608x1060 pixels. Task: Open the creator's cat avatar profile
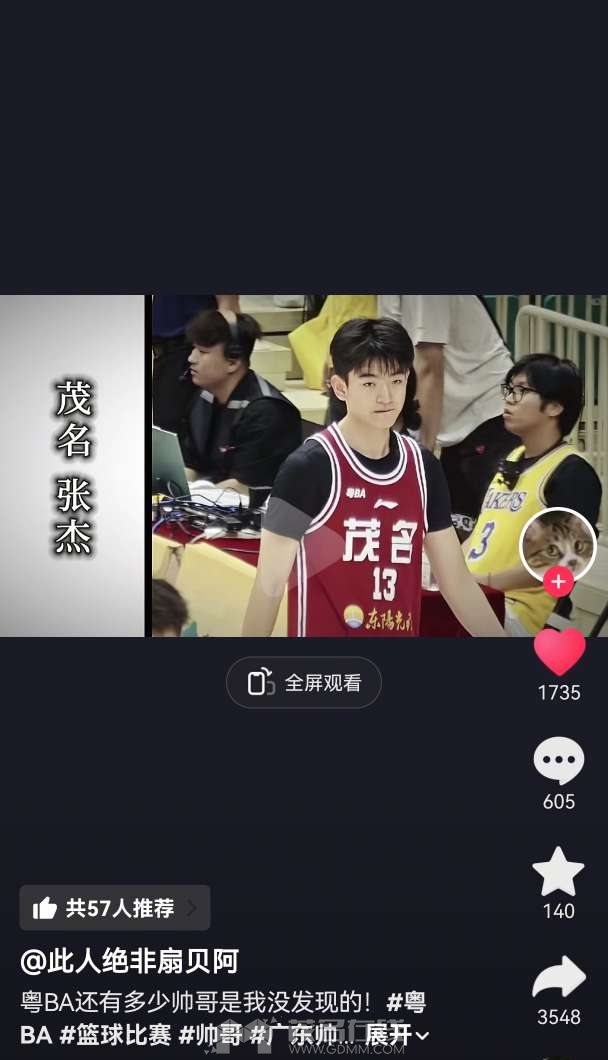click(x=558, y=543)
